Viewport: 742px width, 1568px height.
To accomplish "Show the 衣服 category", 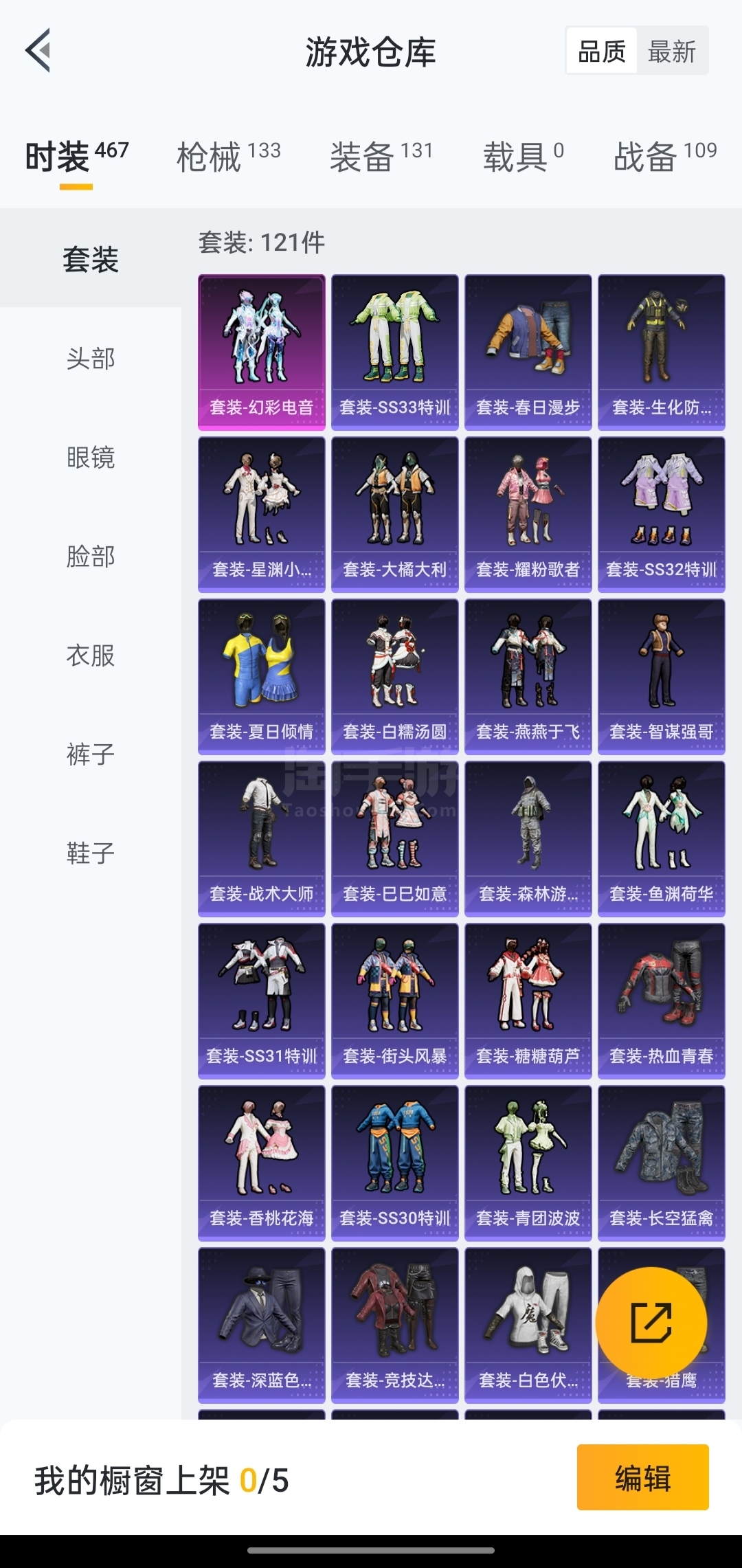I will coord(91,655).
